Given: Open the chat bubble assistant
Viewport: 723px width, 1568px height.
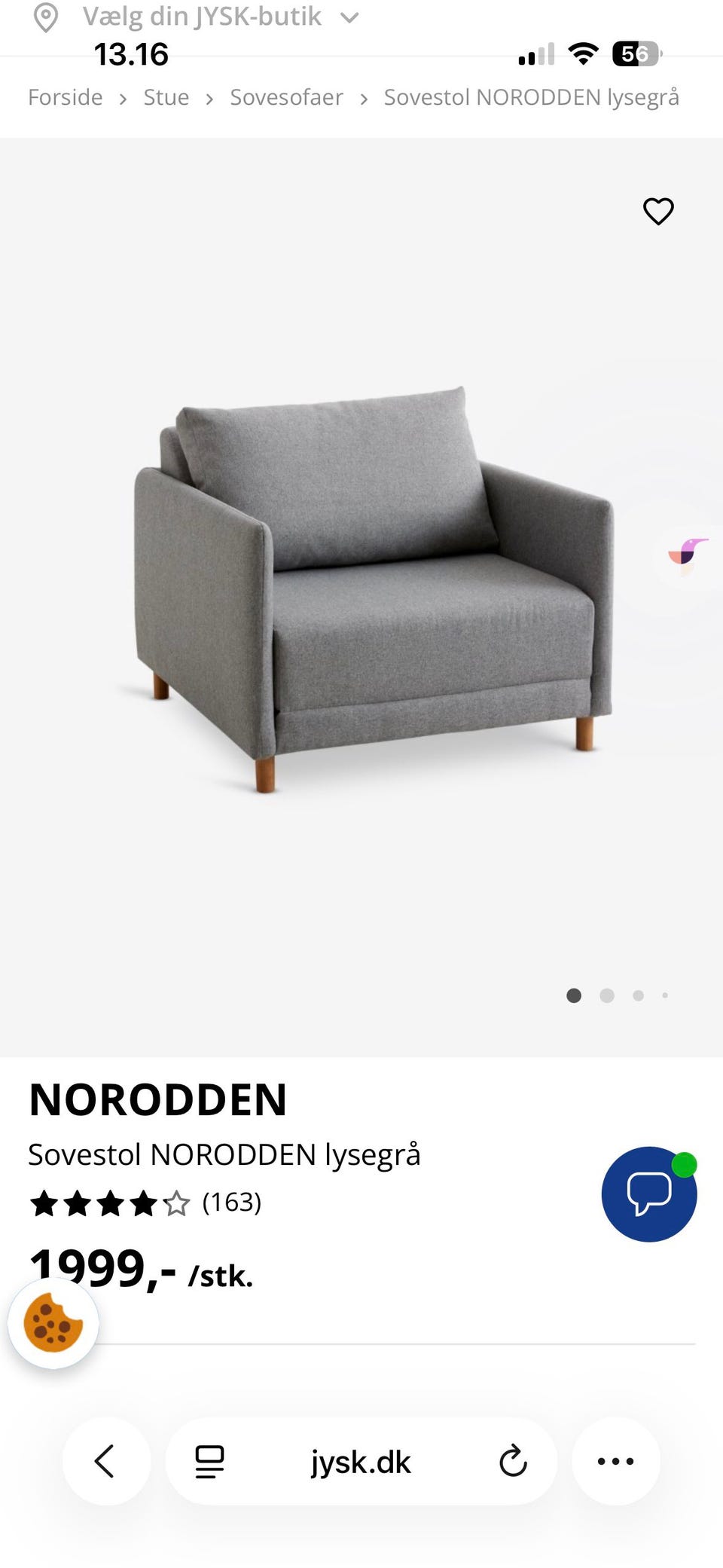Looking at the screenshot, I should (x=648, y=1195).
